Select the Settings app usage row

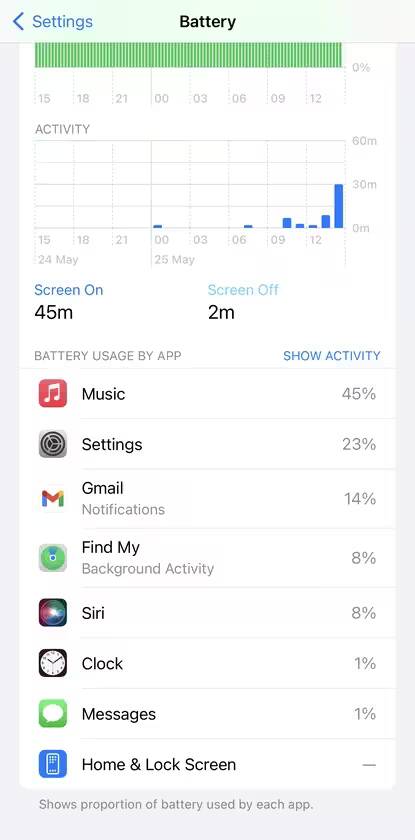208,444
